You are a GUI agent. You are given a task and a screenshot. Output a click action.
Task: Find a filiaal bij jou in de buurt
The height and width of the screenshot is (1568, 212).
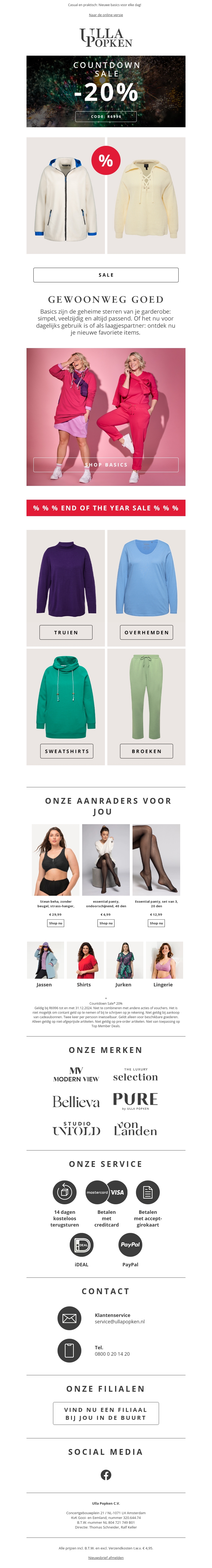(x=105, y=1413)
